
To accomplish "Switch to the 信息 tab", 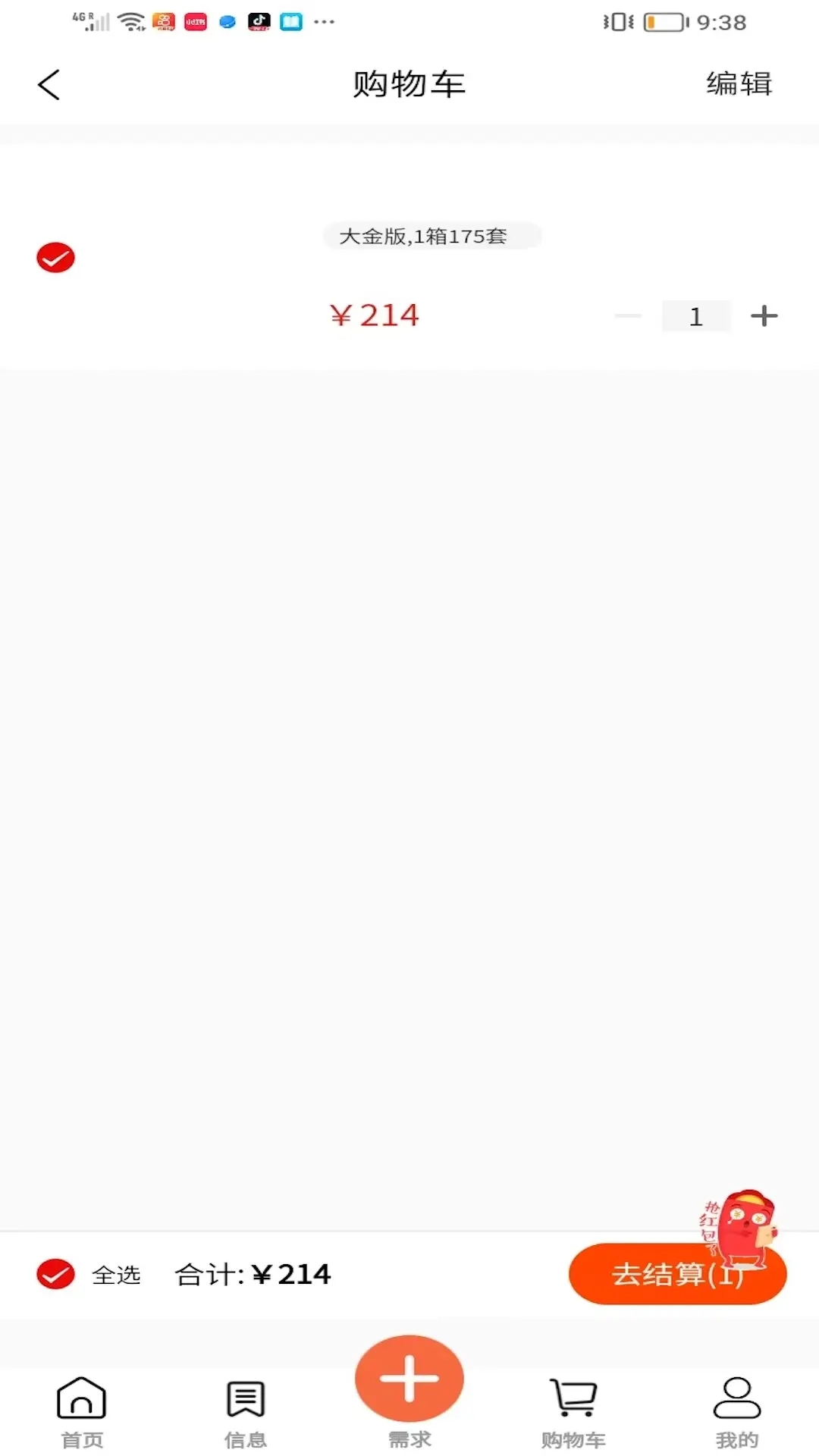I will pyautogui.click(x=246, y=1411).
